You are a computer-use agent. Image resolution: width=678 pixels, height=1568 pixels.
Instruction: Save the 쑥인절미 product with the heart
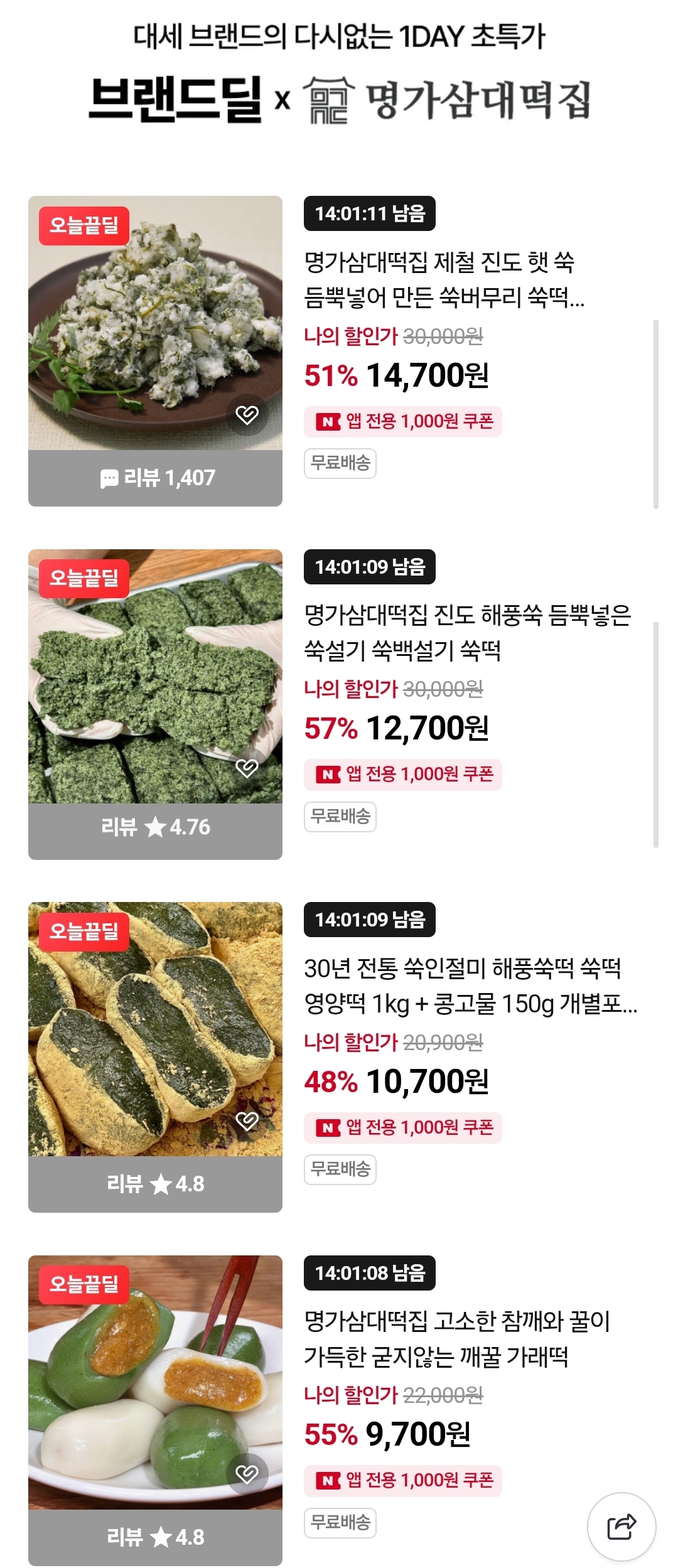(x=247, y=1120)
